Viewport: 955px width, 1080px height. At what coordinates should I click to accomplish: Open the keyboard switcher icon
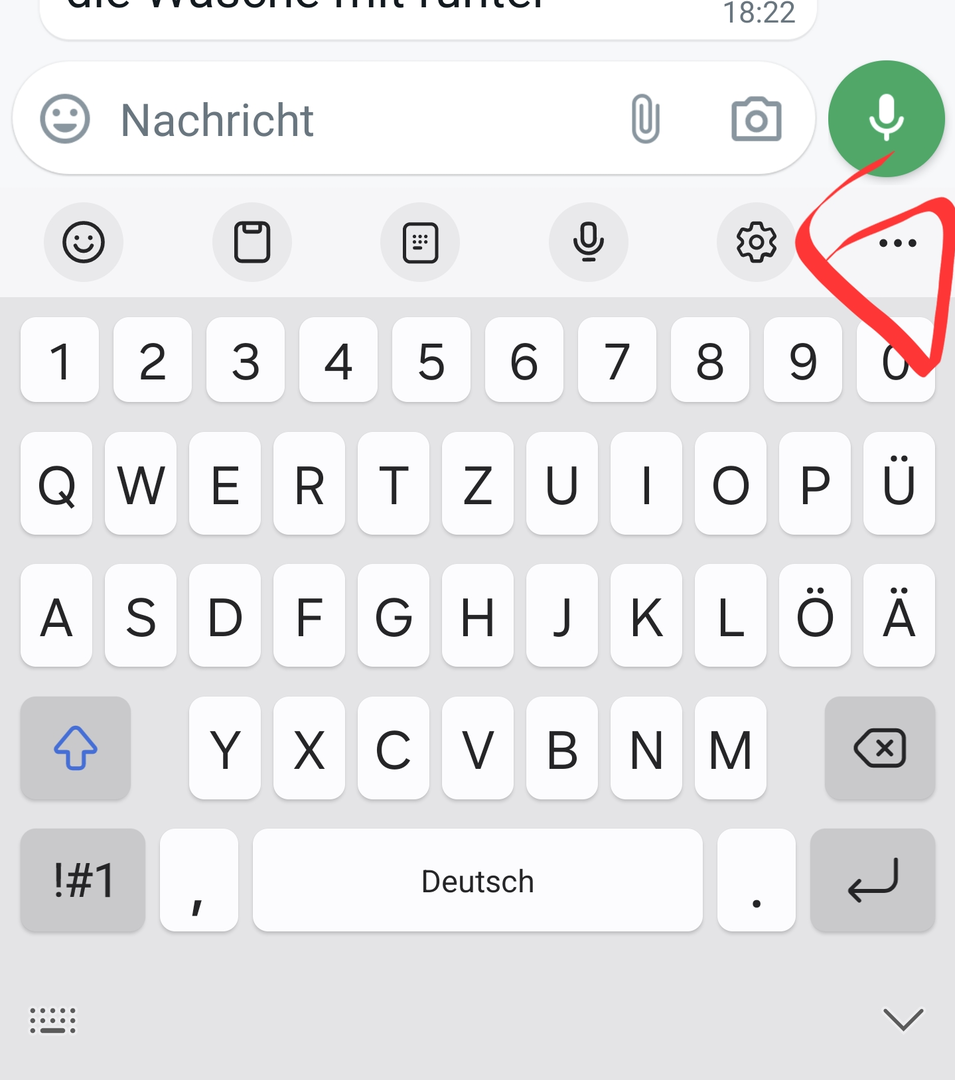53,1020
